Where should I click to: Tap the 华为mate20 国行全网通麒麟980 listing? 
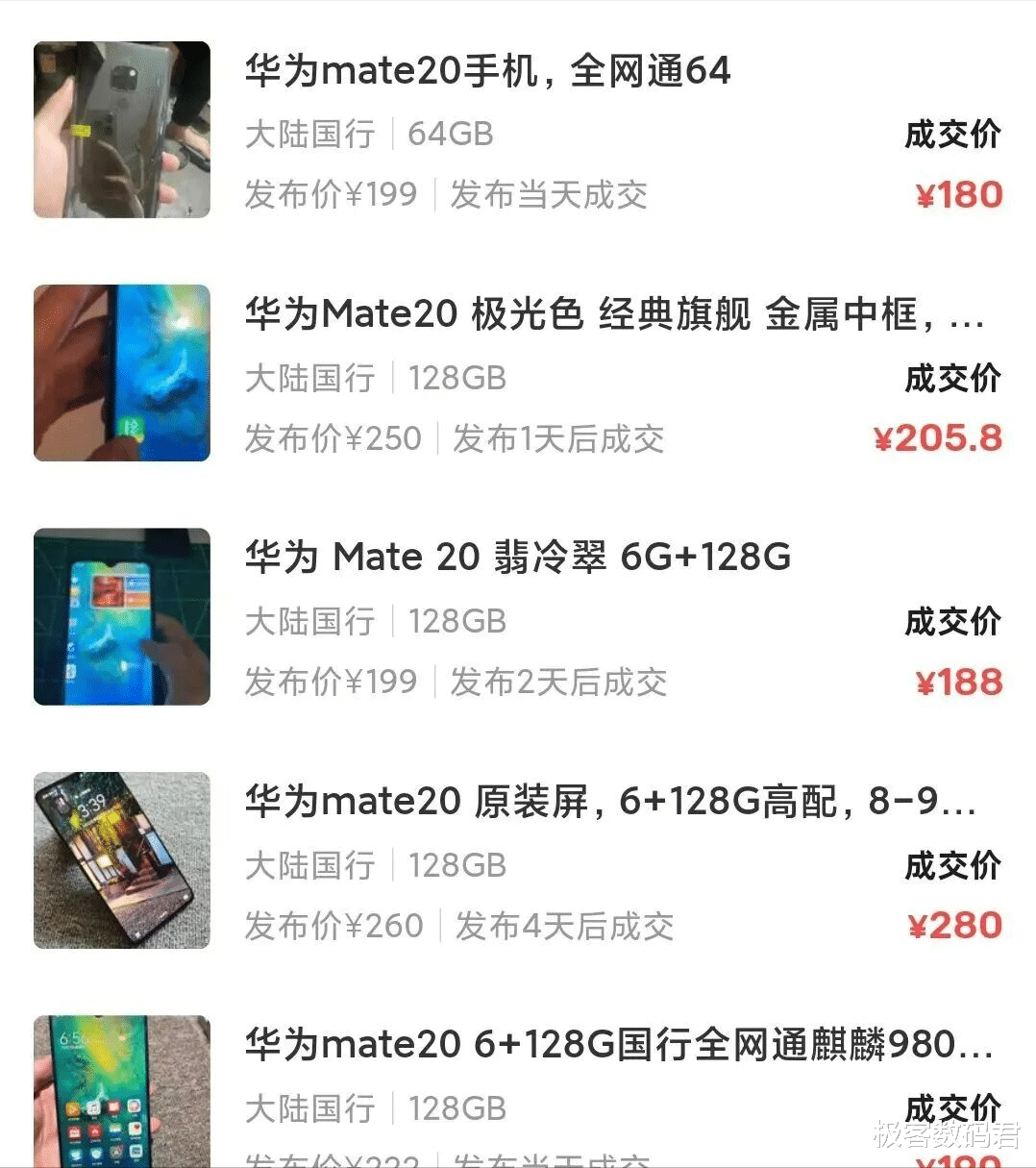[x=618, y=1045]
